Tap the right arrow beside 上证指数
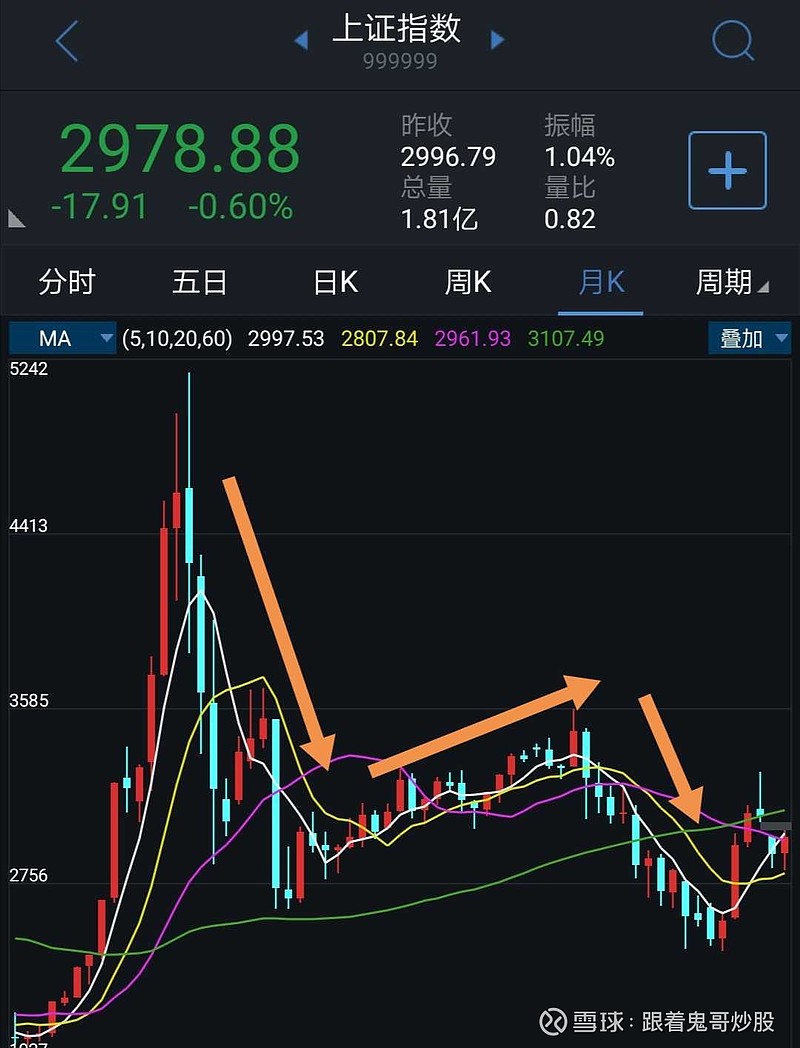 pyautogui.click(x=496, y=39)
